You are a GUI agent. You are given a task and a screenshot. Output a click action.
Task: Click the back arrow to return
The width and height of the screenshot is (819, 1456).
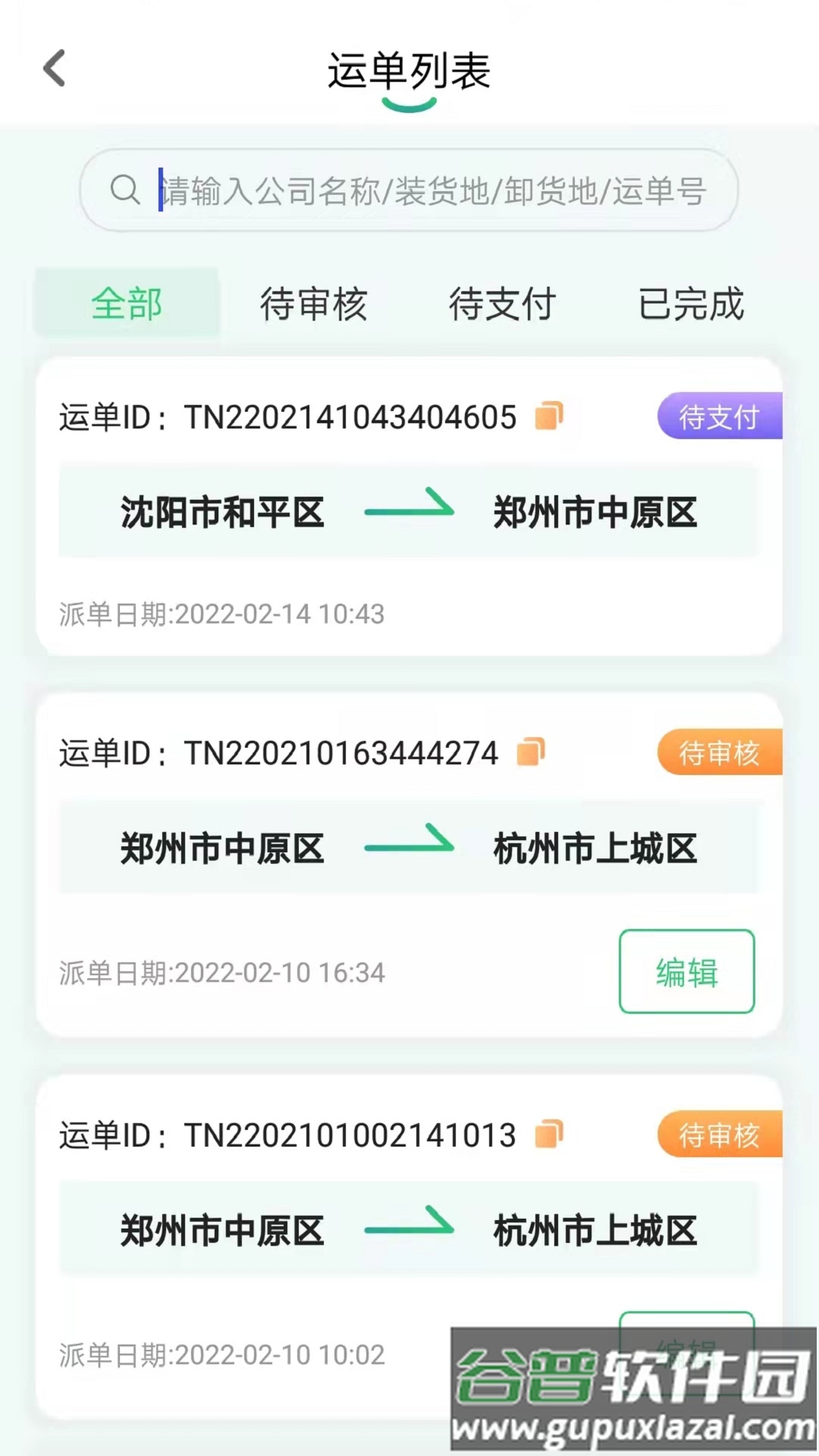[53, 68]
